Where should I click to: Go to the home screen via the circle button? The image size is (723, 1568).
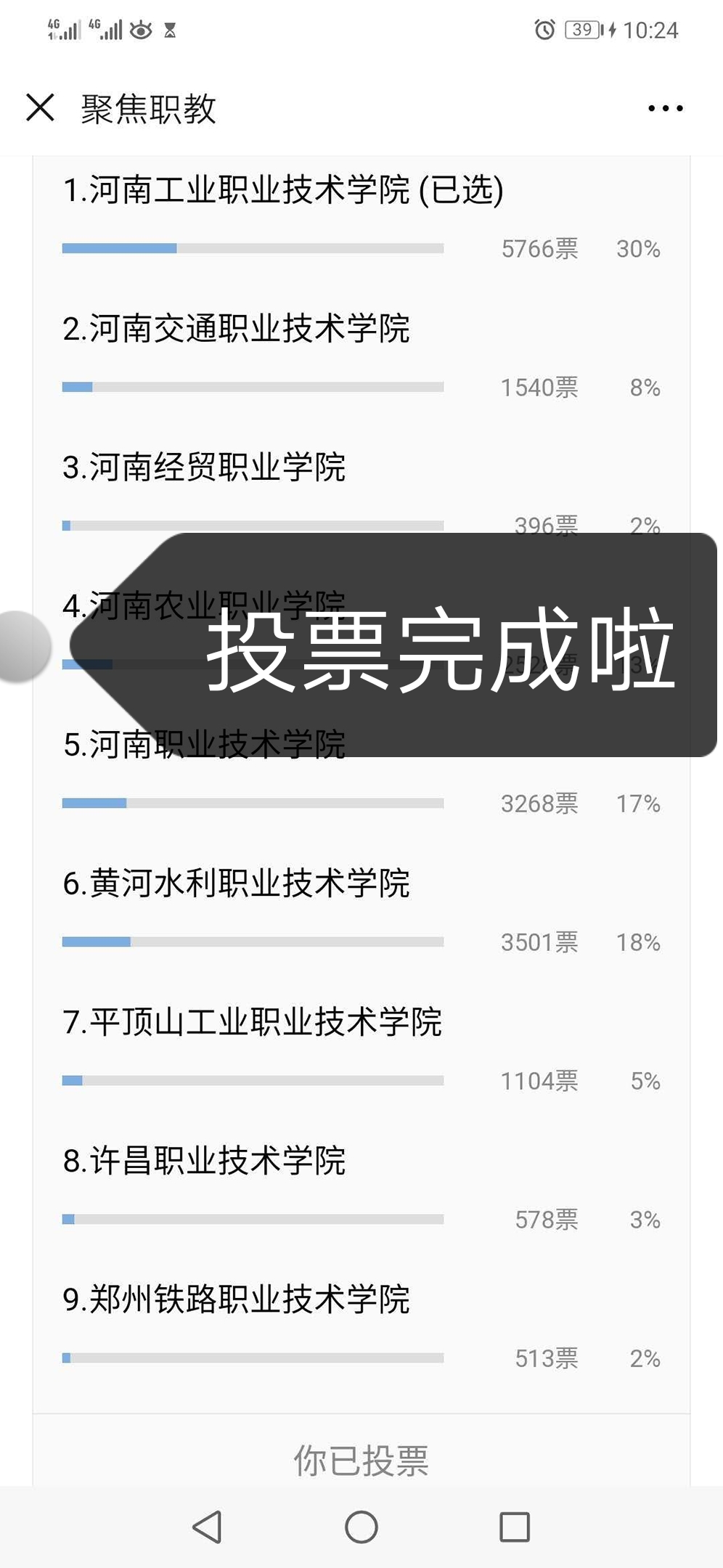pyautogui.click(x=361, y=1527)
